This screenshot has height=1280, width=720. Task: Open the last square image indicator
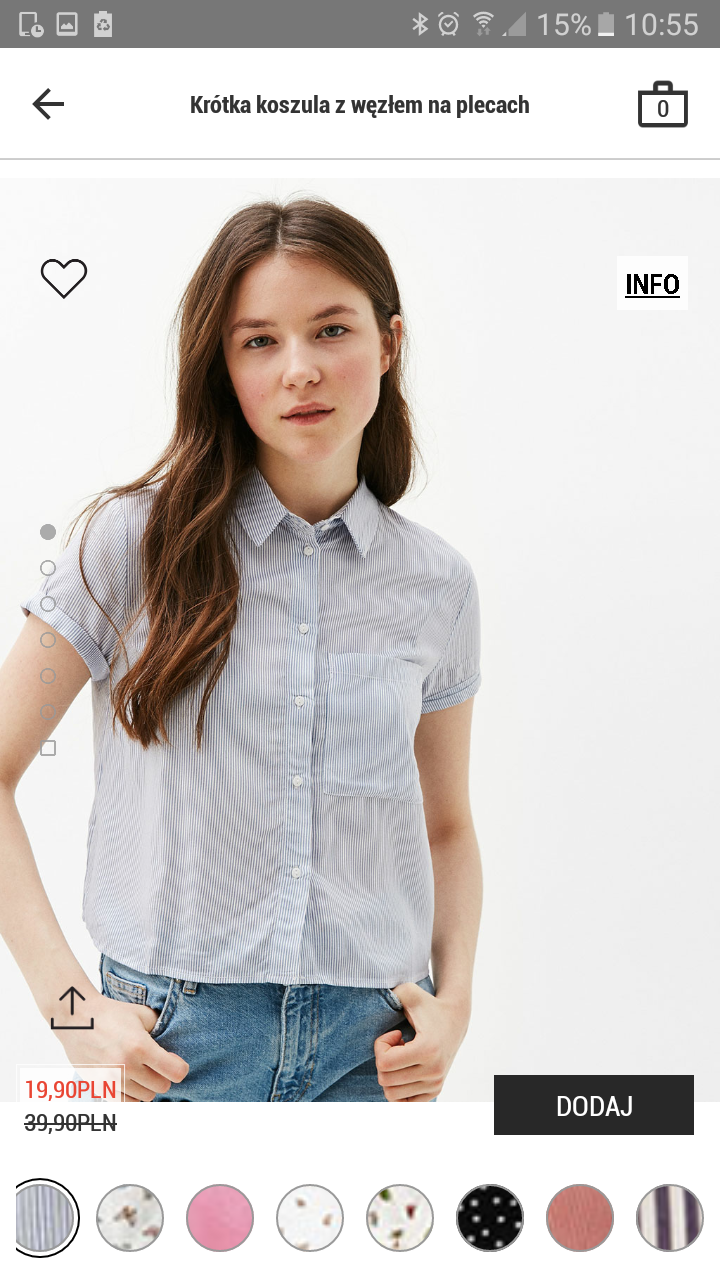(x=48, y=748)
